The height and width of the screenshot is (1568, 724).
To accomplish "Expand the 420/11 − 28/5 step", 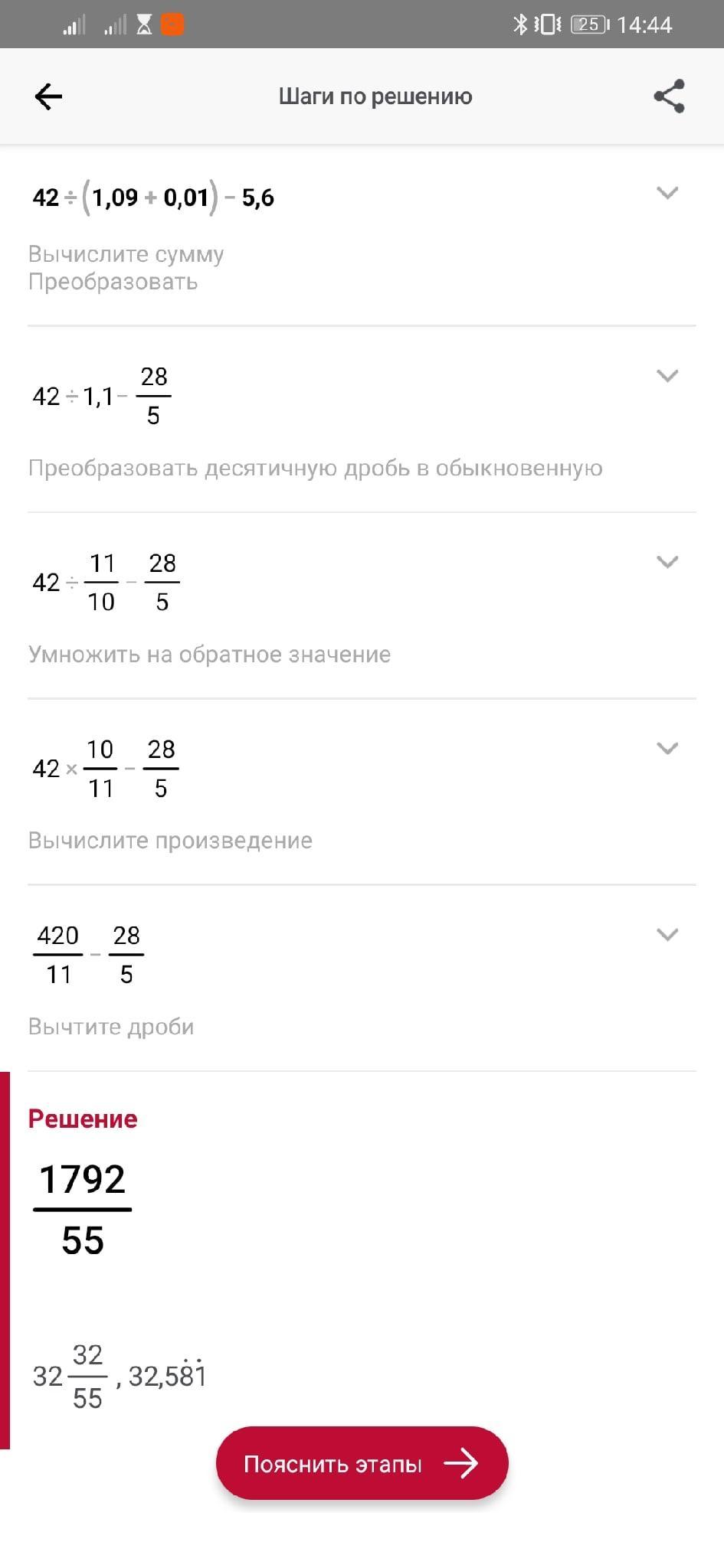I will 667,934.
